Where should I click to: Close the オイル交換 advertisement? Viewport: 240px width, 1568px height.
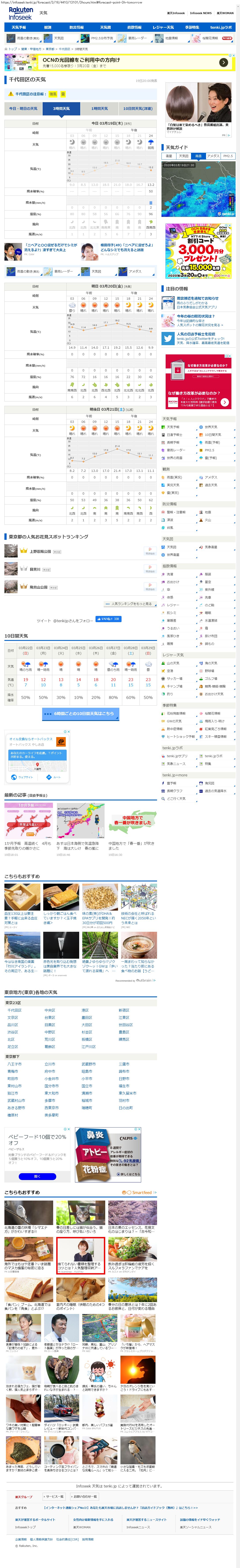click(x=69, y=732)
